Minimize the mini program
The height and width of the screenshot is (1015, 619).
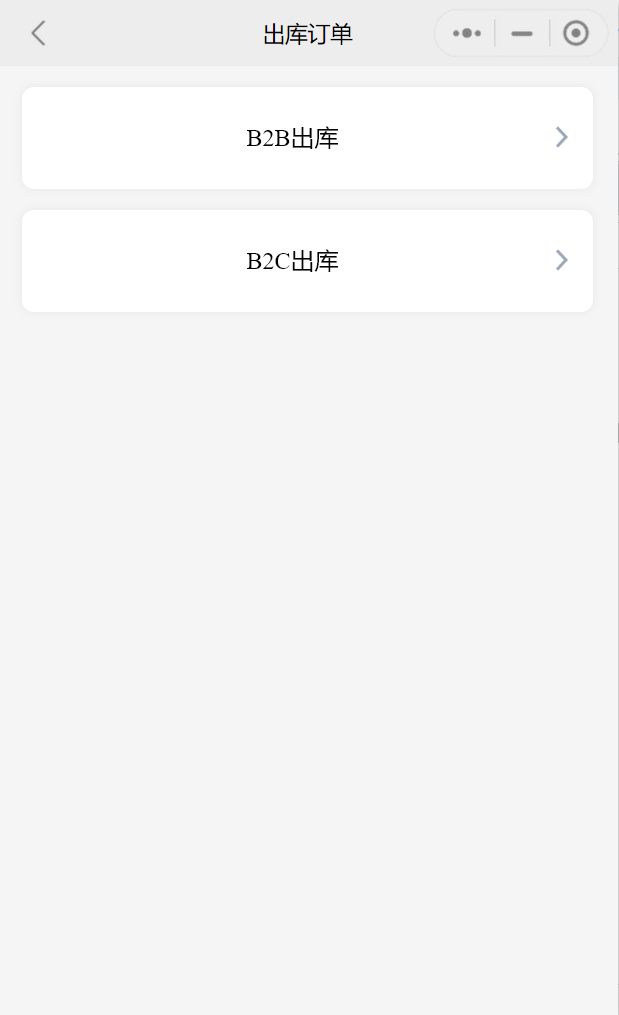pyautogui.click(x=521, y=33)
